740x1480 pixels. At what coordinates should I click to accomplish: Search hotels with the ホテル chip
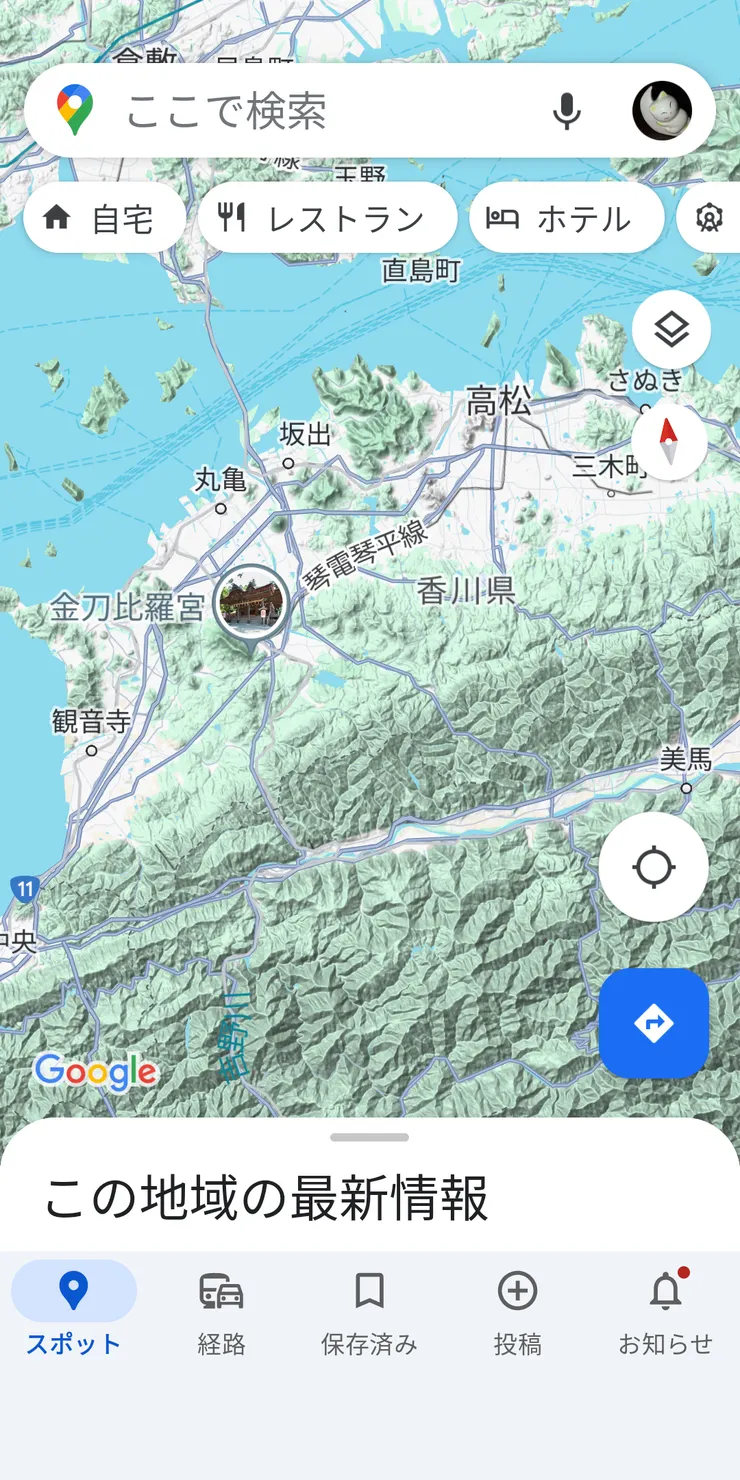click(565, 217)
